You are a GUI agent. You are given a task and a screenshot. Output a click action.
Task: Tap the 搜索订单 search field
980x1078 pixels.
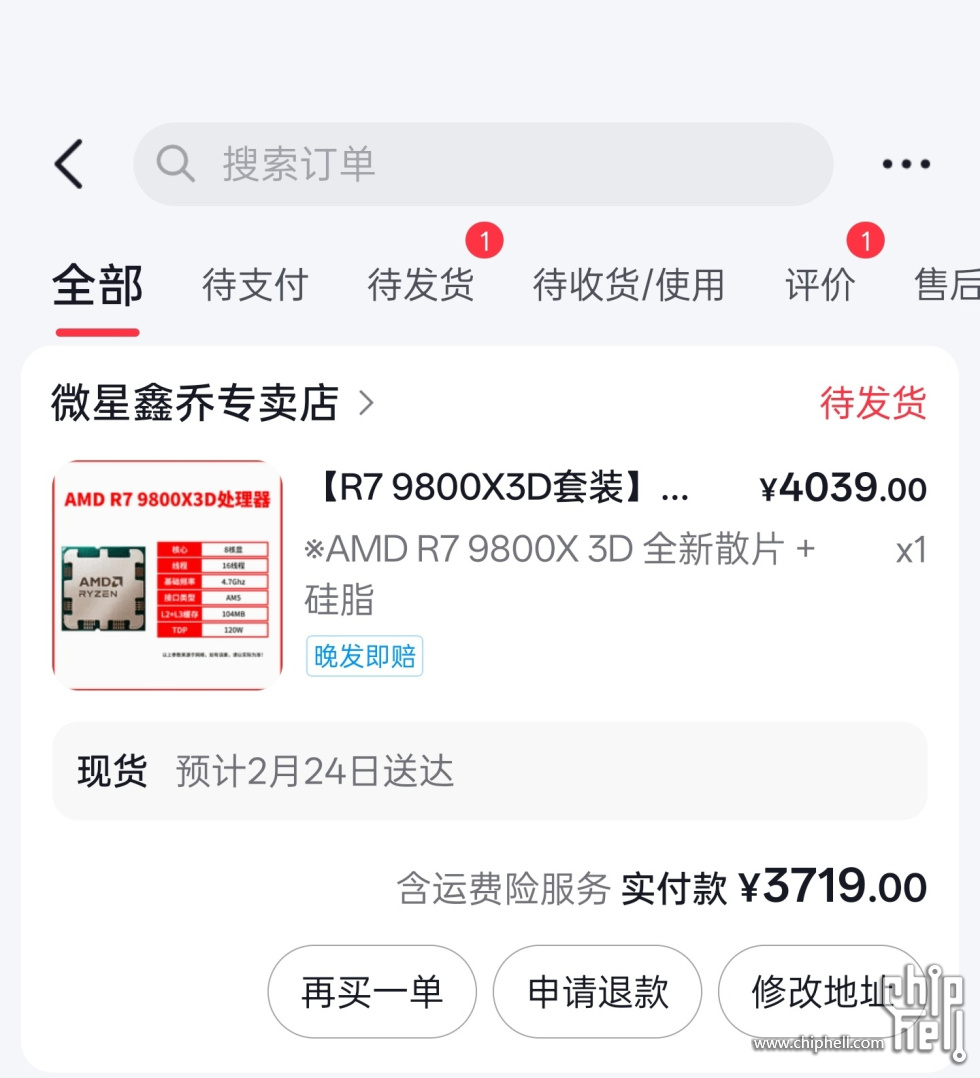coord(483,164)
